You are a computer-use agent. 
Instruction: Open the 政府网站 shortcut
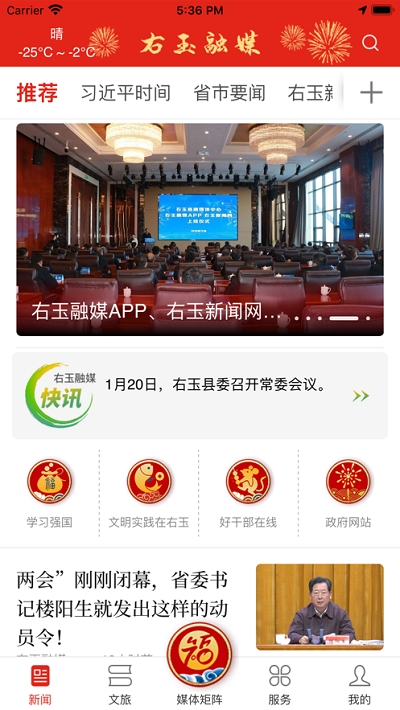pyautogui.click(x=348, y=494)
